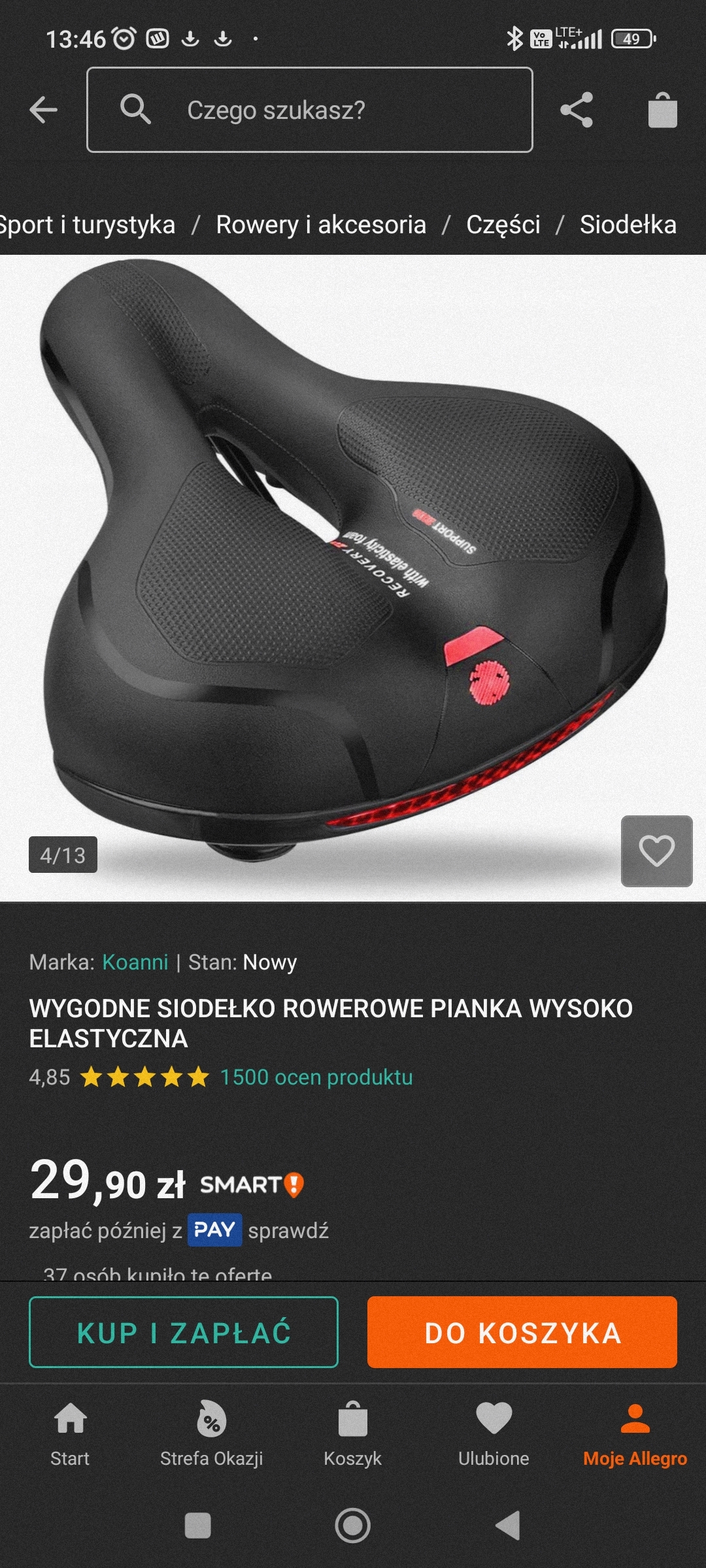View the 1500 ocen produktu reviews
The height and width of the screenshot is (1568, 706).
[x=316, y=1077]
